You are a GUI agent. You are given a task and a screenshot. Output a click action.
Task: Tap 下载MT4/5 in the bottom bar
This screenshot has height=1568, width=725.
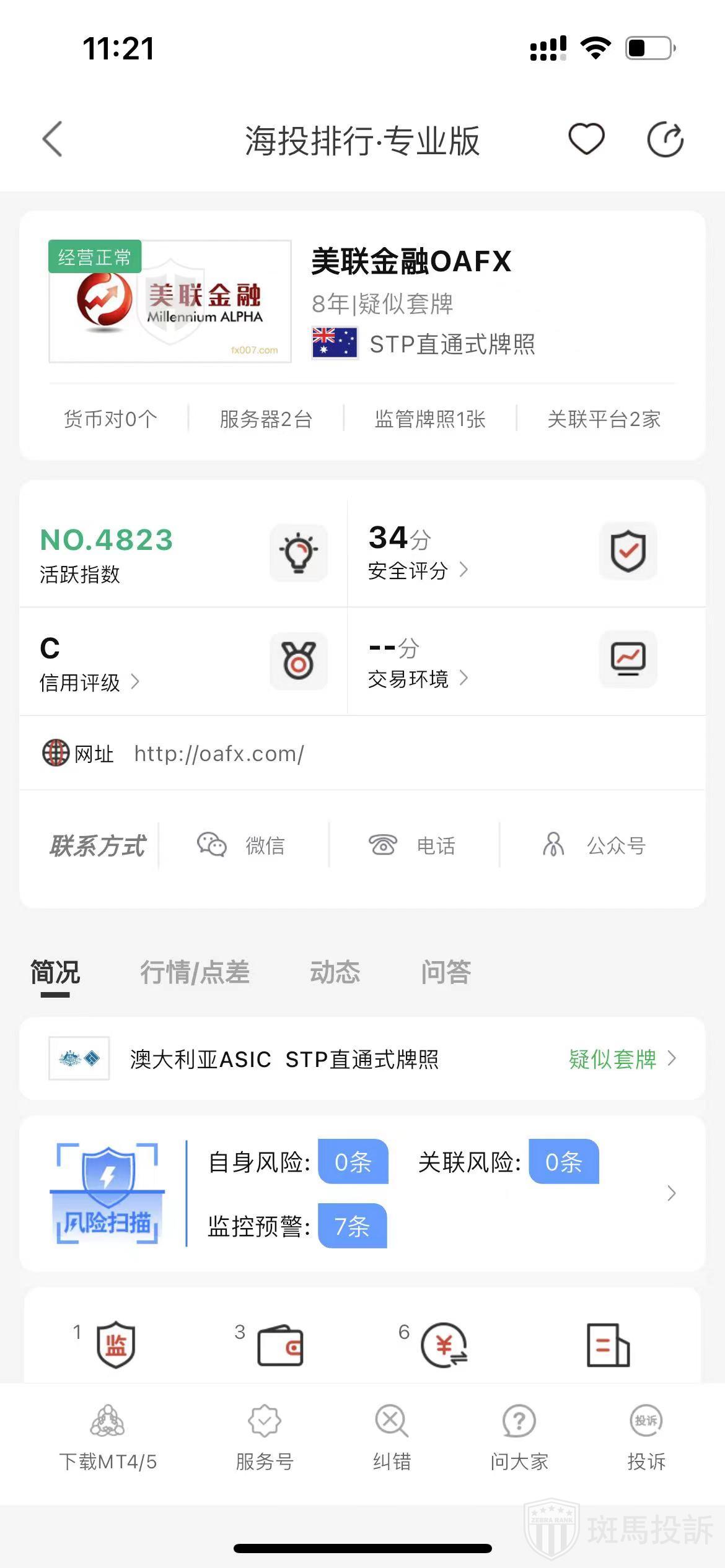108,1437
